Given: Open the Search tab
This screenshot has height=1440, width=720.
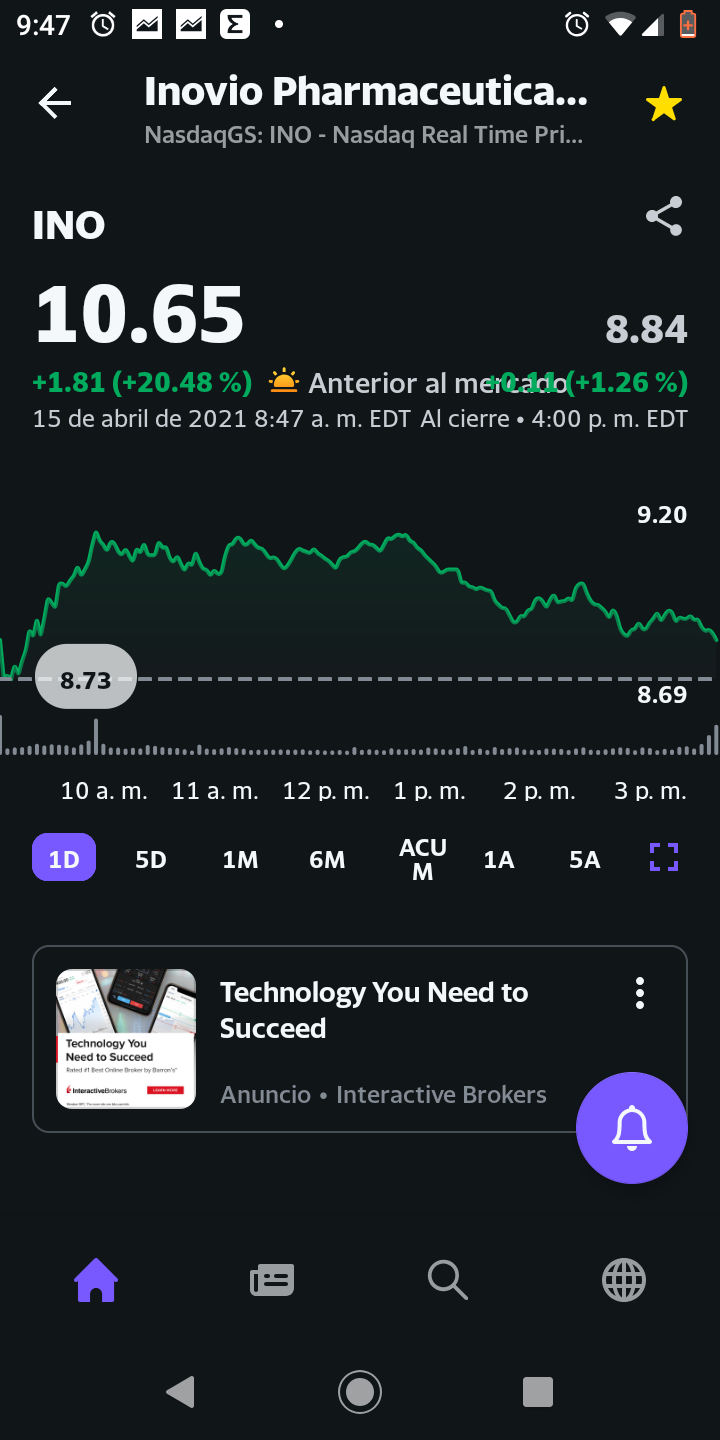Looking at the screenshot, I should point(447,1280).
